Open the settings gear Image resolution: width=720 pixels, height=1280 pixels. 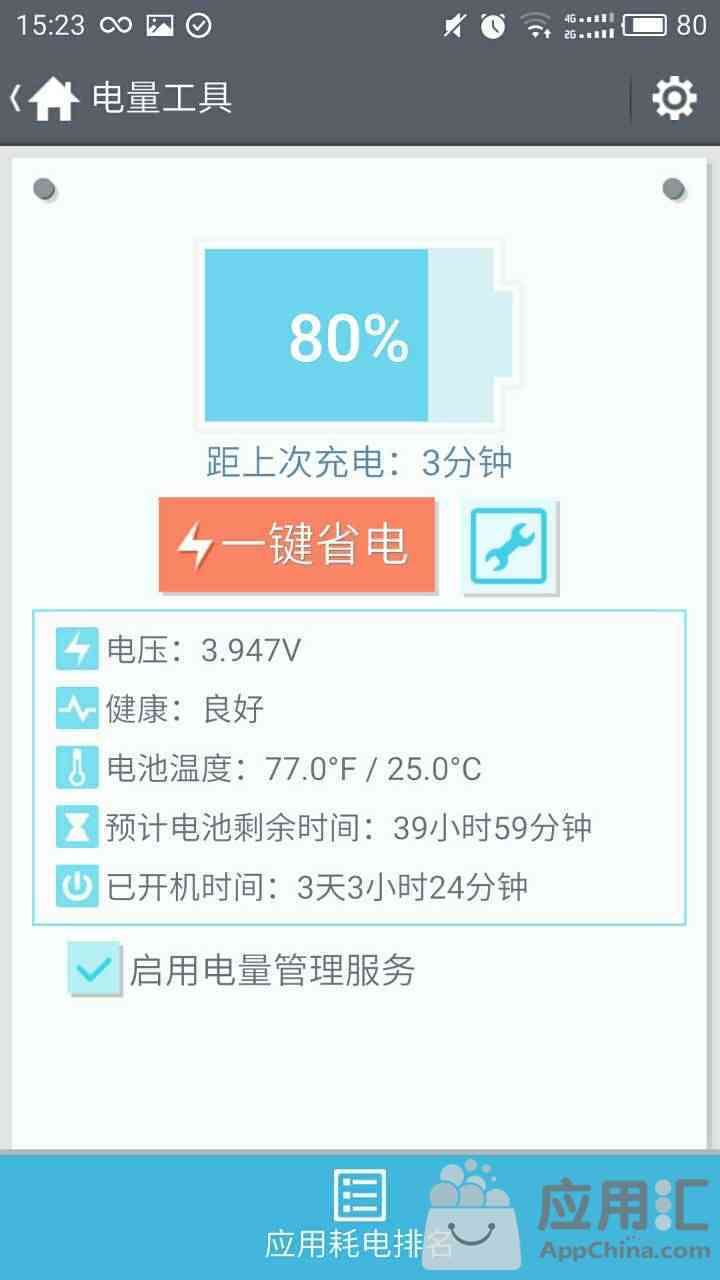click(x=674, y=98)
